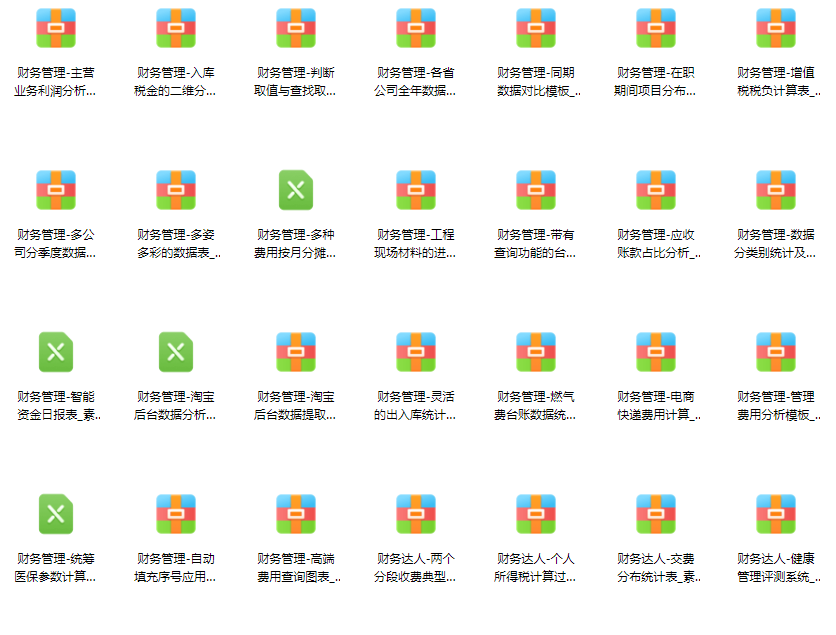Viewport: 836px width, 635px height.
Task: Open 财务管理-同期数据对比模板 file
Action: pos(536,29)
